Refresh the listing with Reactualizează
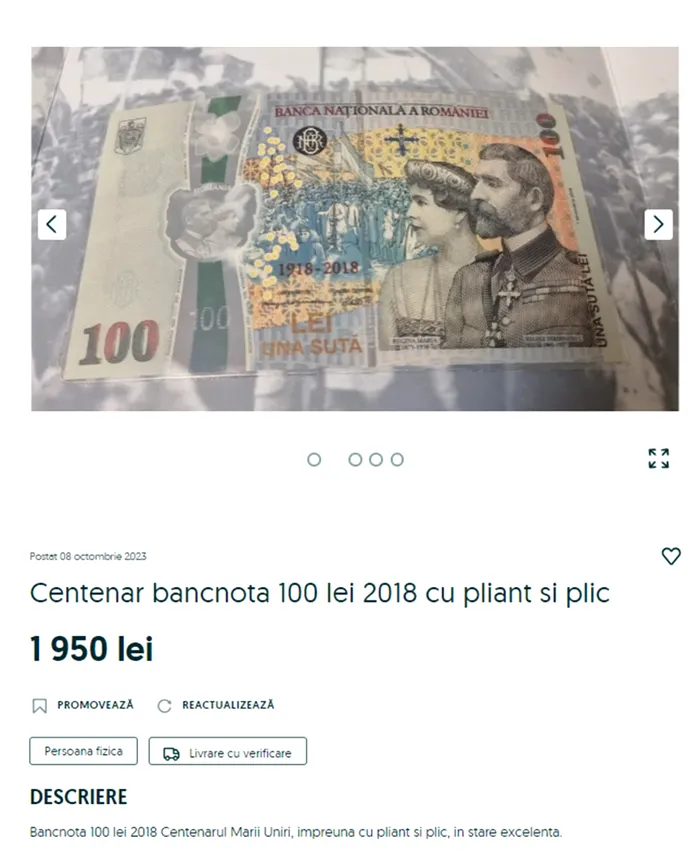Image resolution: width=700 pixels, height=853 pixels. [216, 705]
